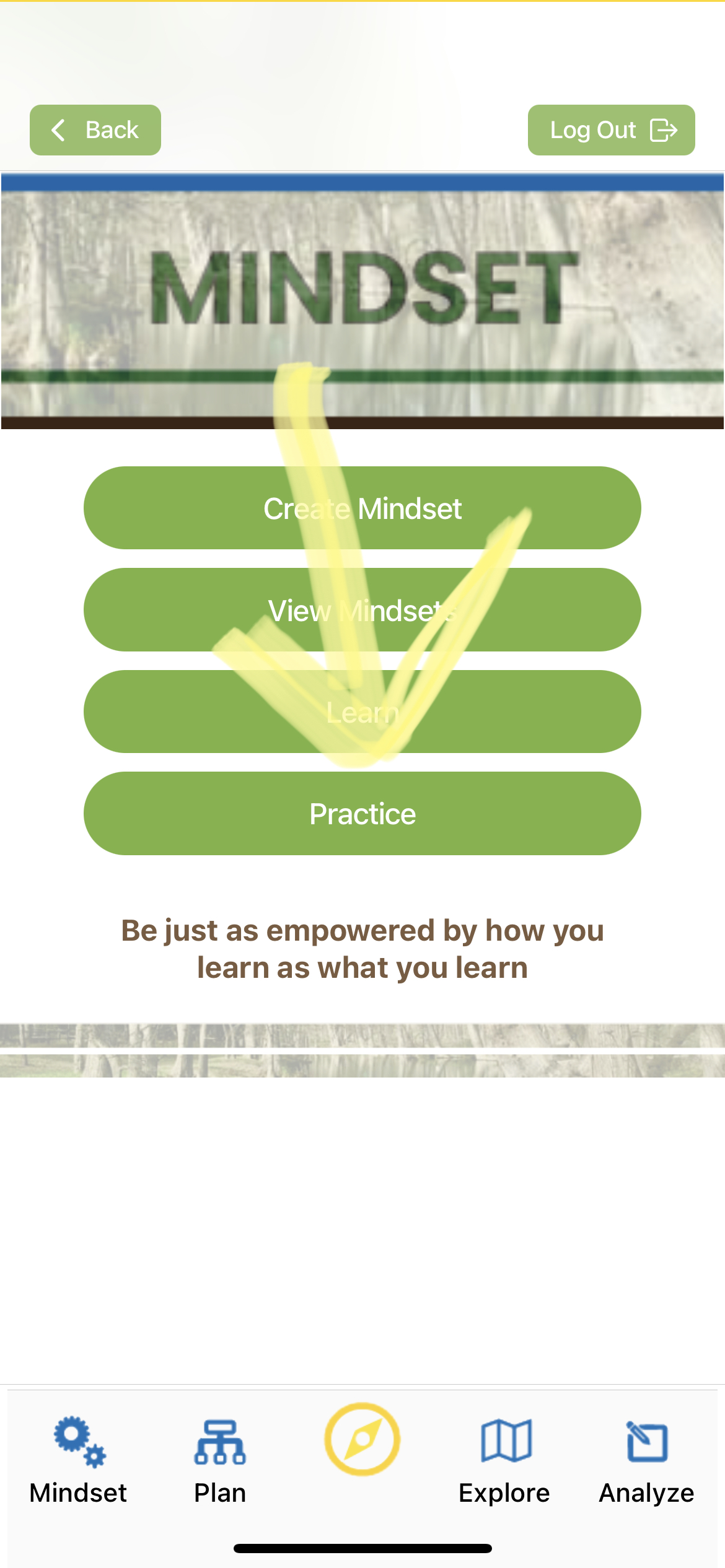
Task: Start the Practice section
Action: coord(362,813)
